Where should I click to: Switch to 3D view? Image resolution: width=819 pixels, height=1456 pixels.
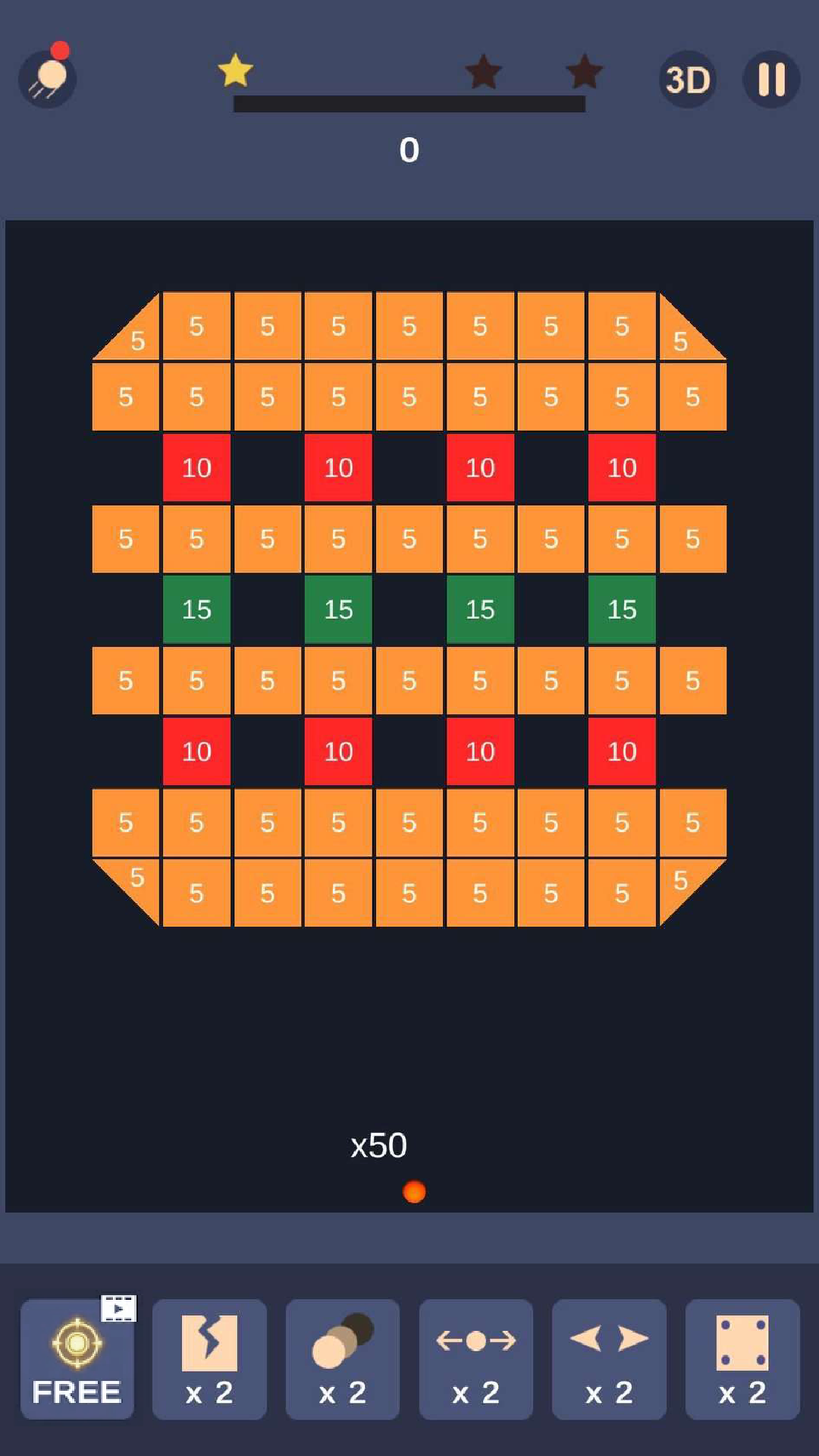pos(687,80)
